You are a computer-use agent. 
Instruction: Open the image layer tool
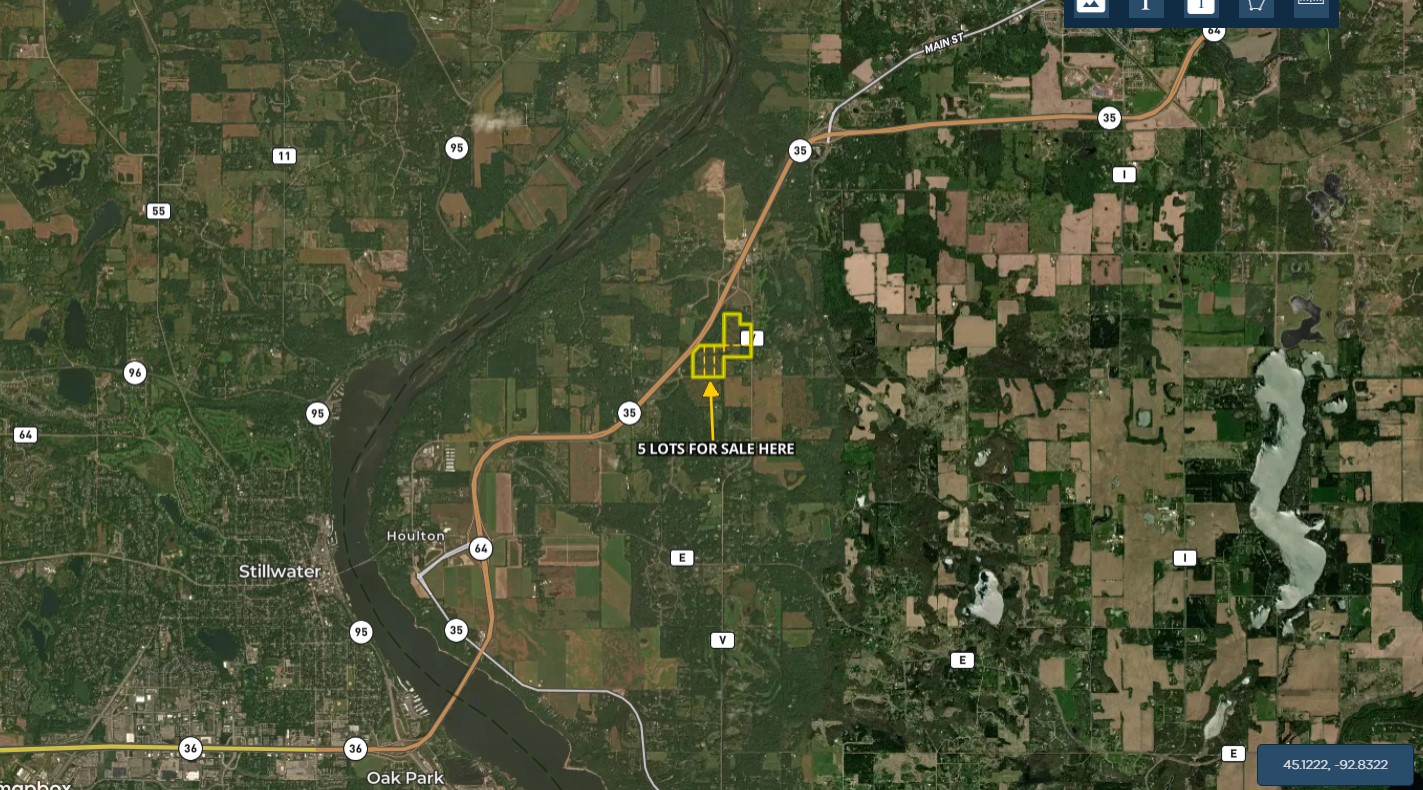pyautogui.click(x=1091, y=5)
